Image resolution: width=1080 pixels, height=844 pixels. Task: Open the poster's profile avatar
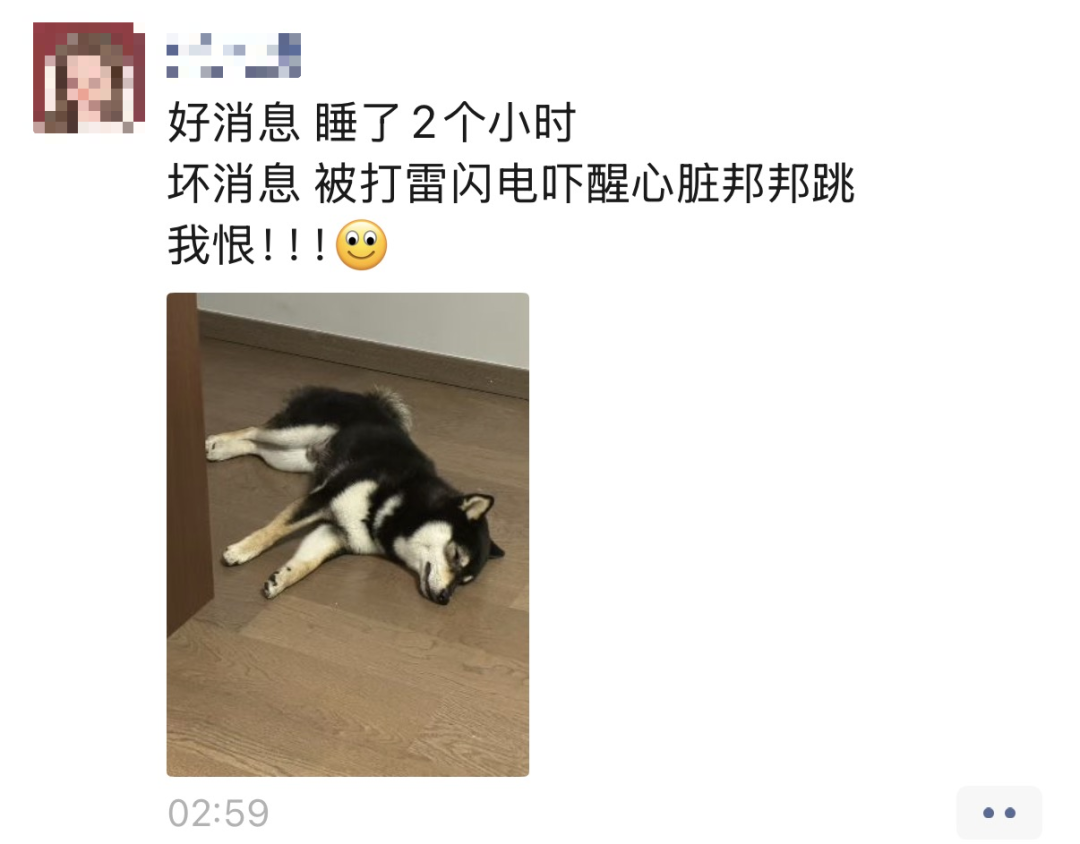click(84, 77)
